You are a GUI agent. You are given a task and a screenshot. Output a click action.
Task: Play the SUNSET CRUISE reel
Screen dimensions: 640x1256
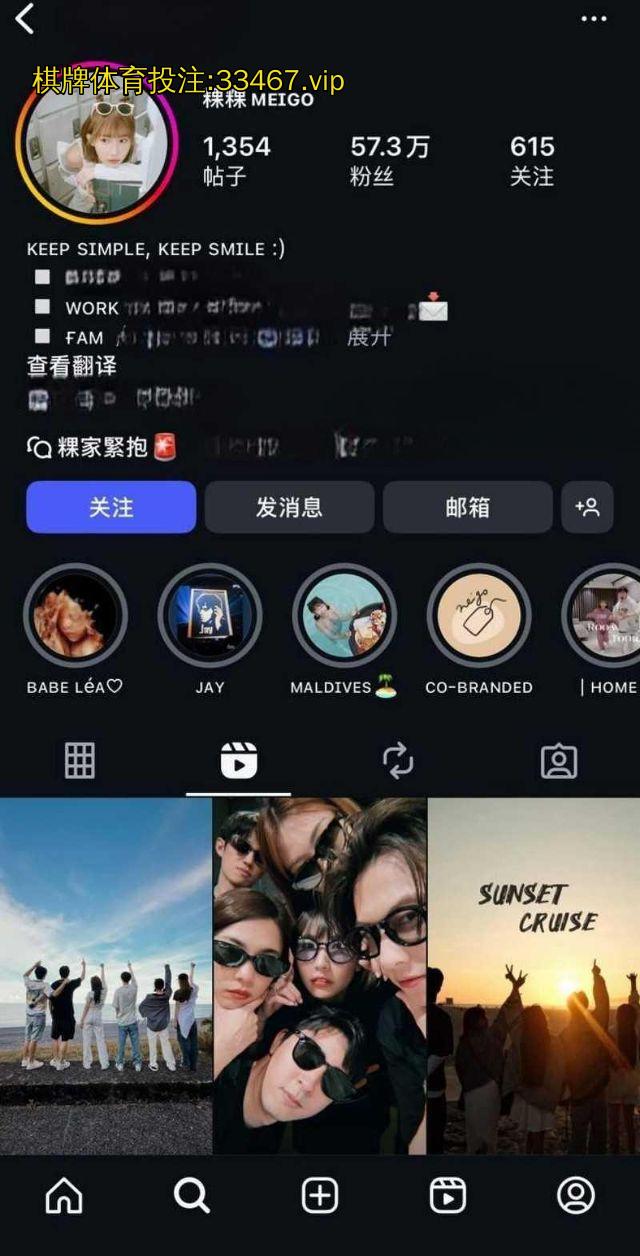tap(533, 975)
